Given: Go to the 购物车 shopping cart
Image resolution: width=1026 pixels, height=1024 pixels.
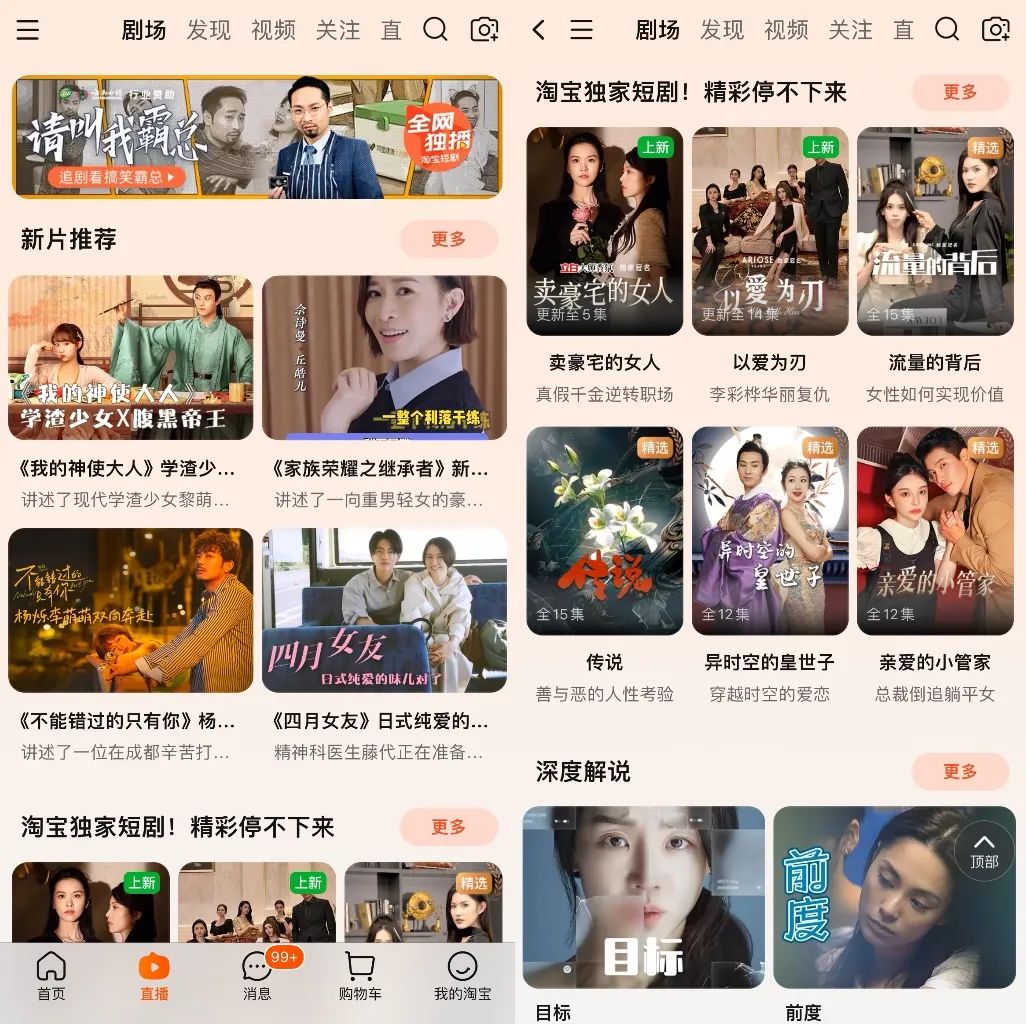Looking at the screenshot, I should pos(359,976).
